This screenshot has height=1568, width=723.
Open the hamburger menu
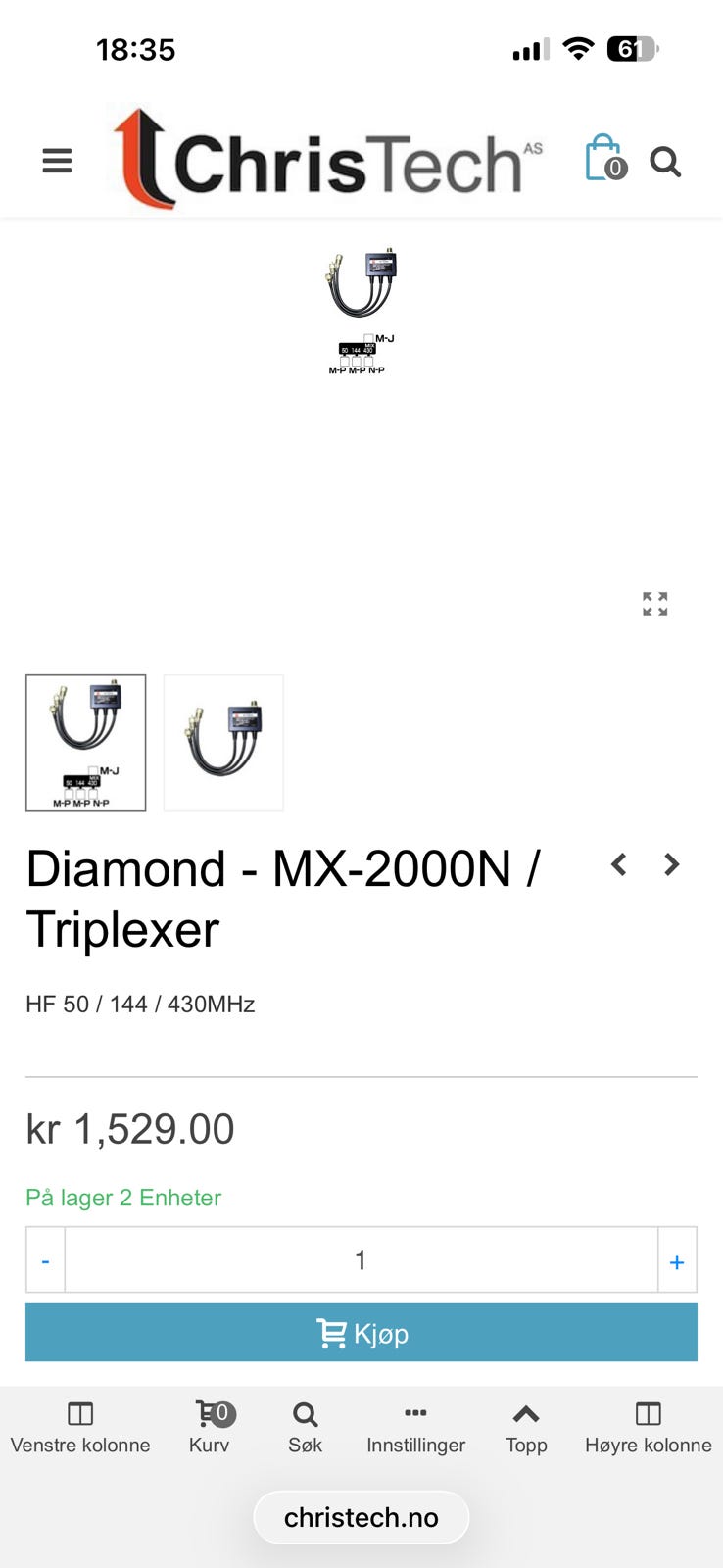pyautogui.click(x=57, y=161)
